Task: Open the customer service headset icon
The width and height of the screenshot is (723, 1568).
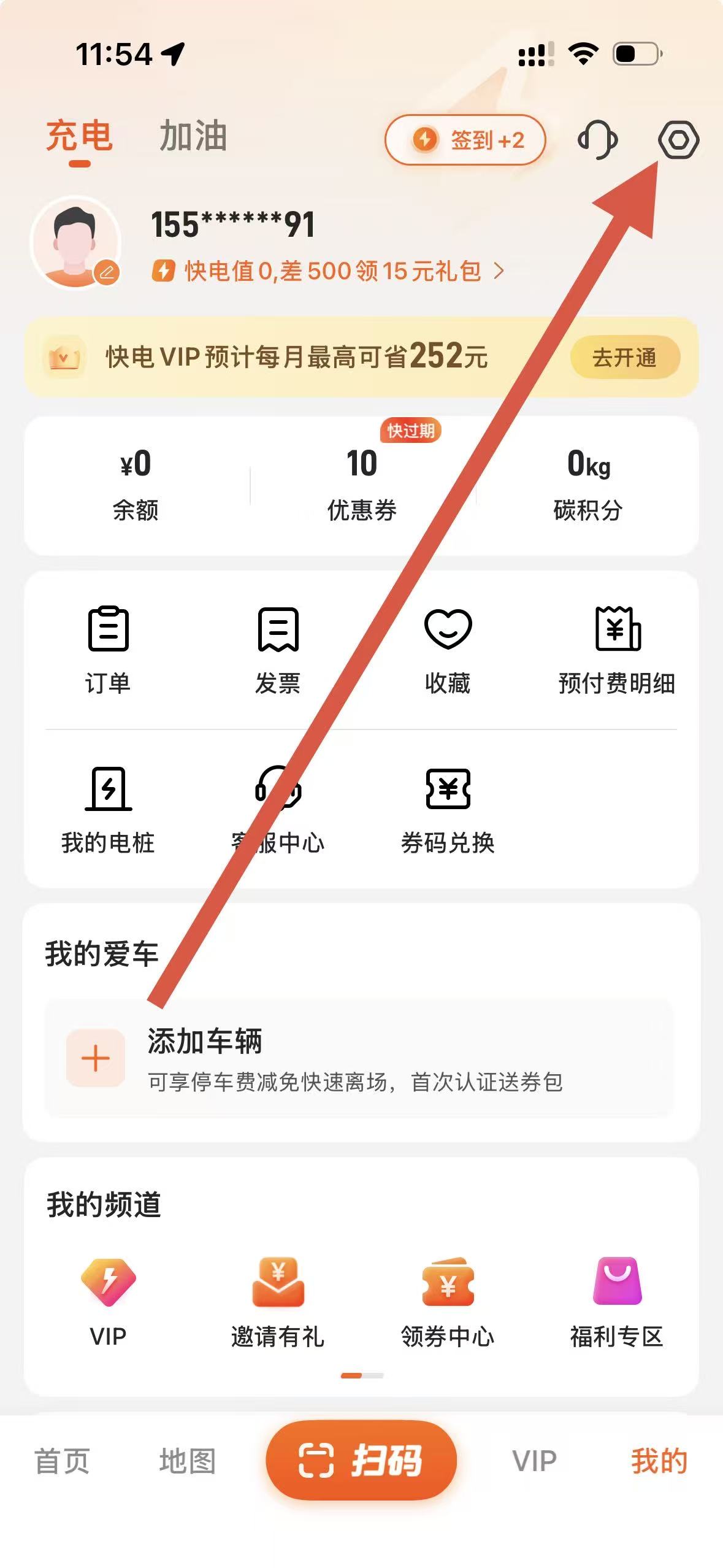Action: coord(597,140)
